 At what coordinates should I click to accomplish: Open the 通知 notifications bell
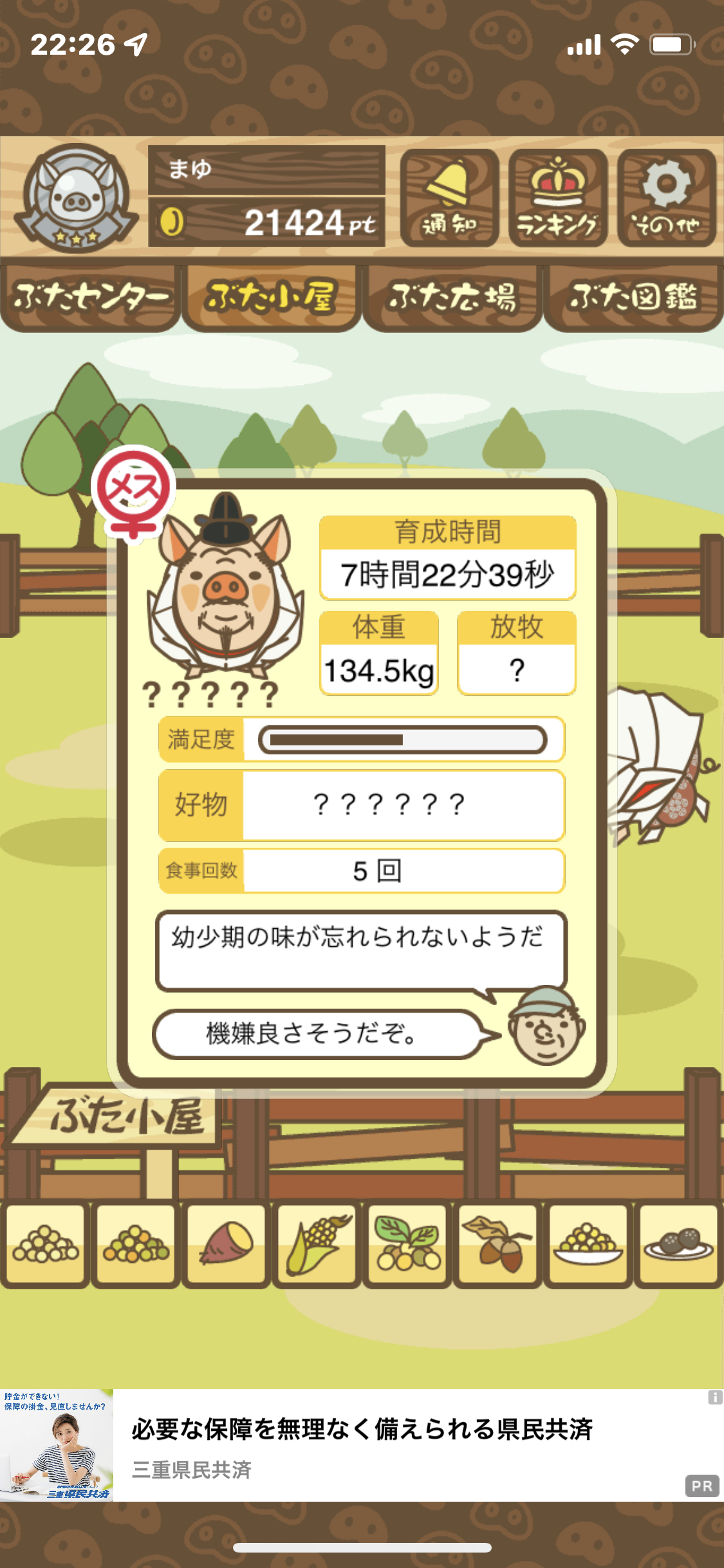point(449,198)
